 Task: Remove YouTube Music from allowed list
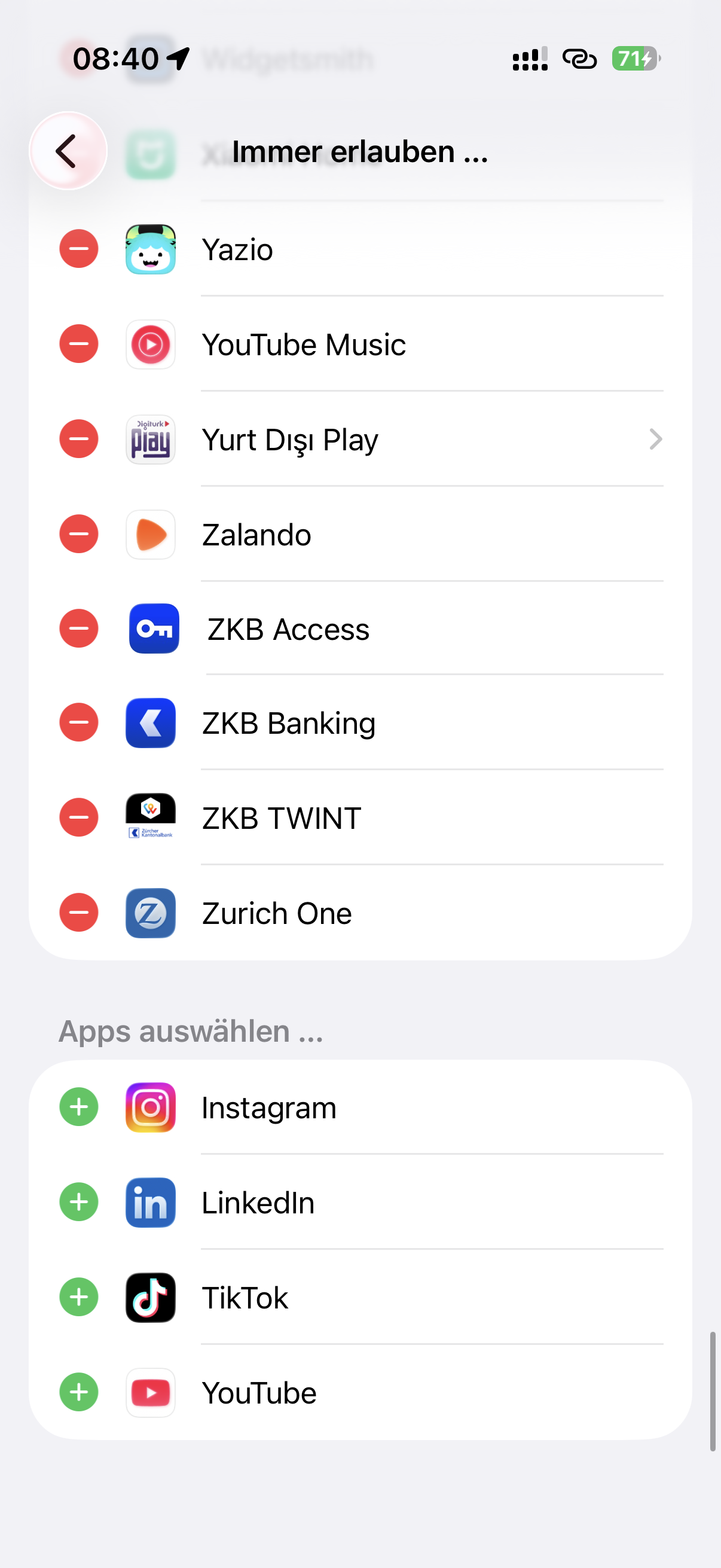tap(78, 344)
